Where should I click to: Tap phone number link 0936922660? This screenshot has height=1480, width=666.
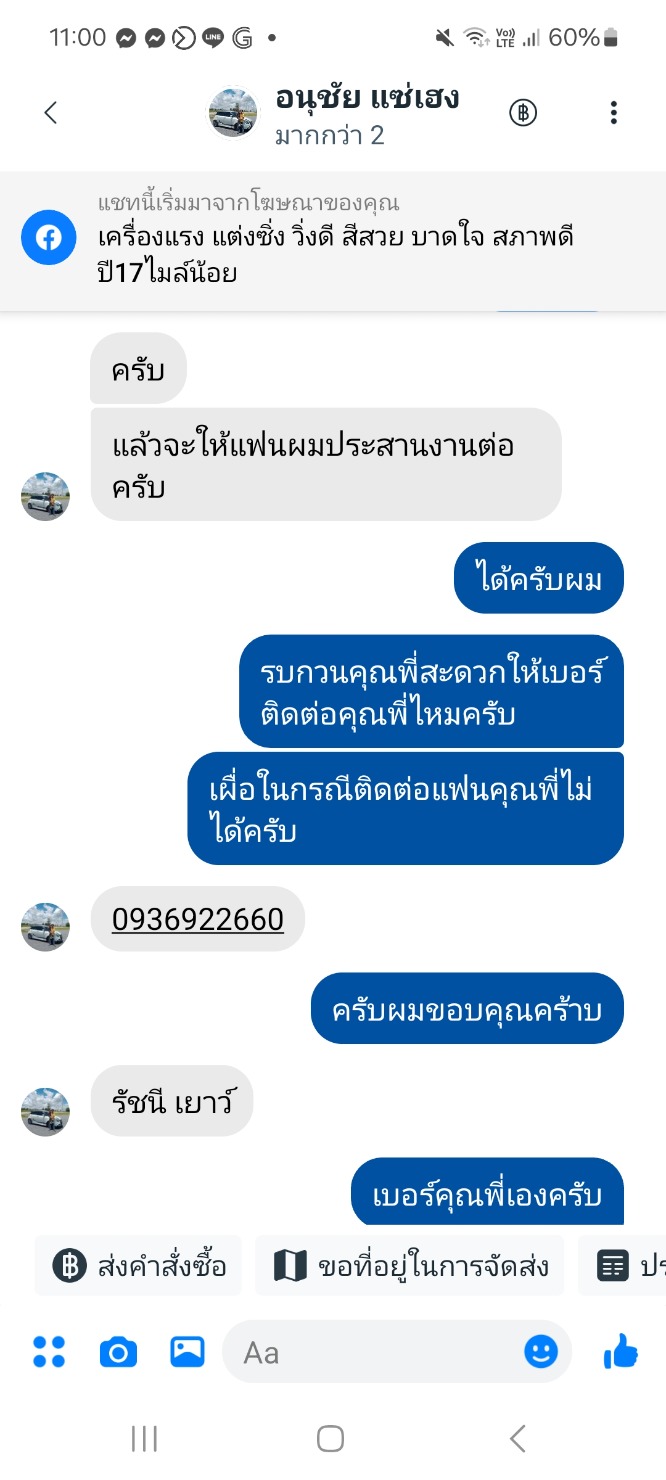[x=198, y=919]
